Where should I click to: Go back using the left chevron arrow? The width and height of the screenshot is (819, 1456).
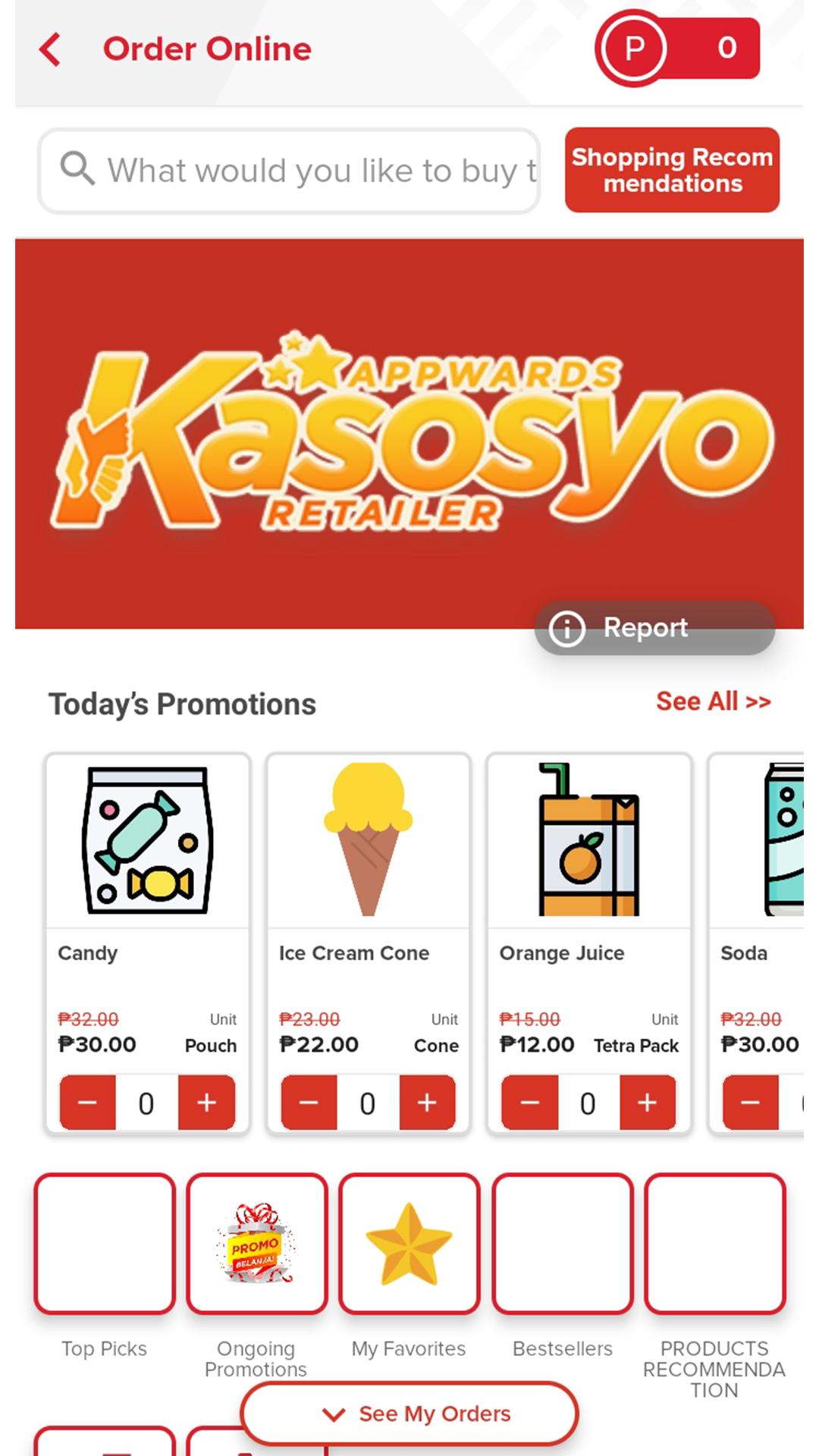coord(49,49)
